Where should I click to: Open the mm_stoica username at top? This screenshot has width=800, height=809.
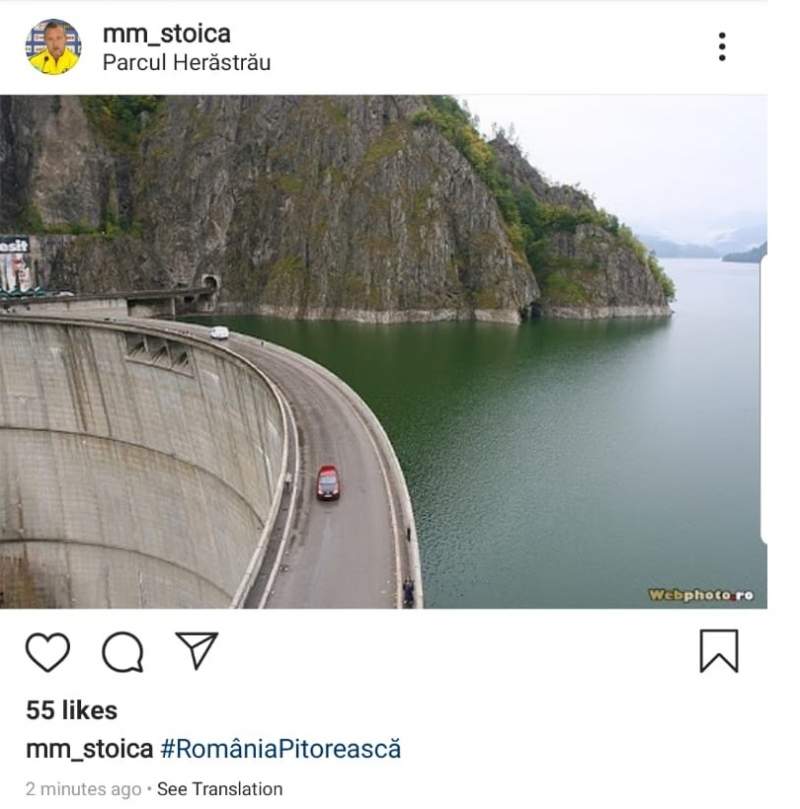(x=167, y=33)
